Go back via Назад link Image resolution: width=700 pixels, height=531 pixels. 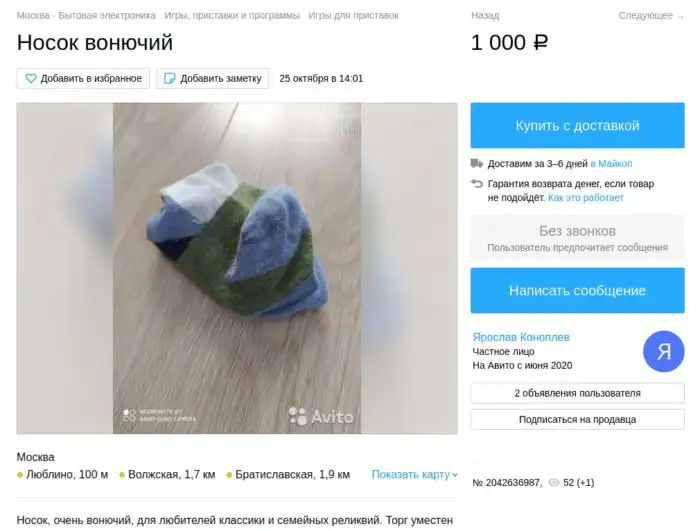[485, 16]
